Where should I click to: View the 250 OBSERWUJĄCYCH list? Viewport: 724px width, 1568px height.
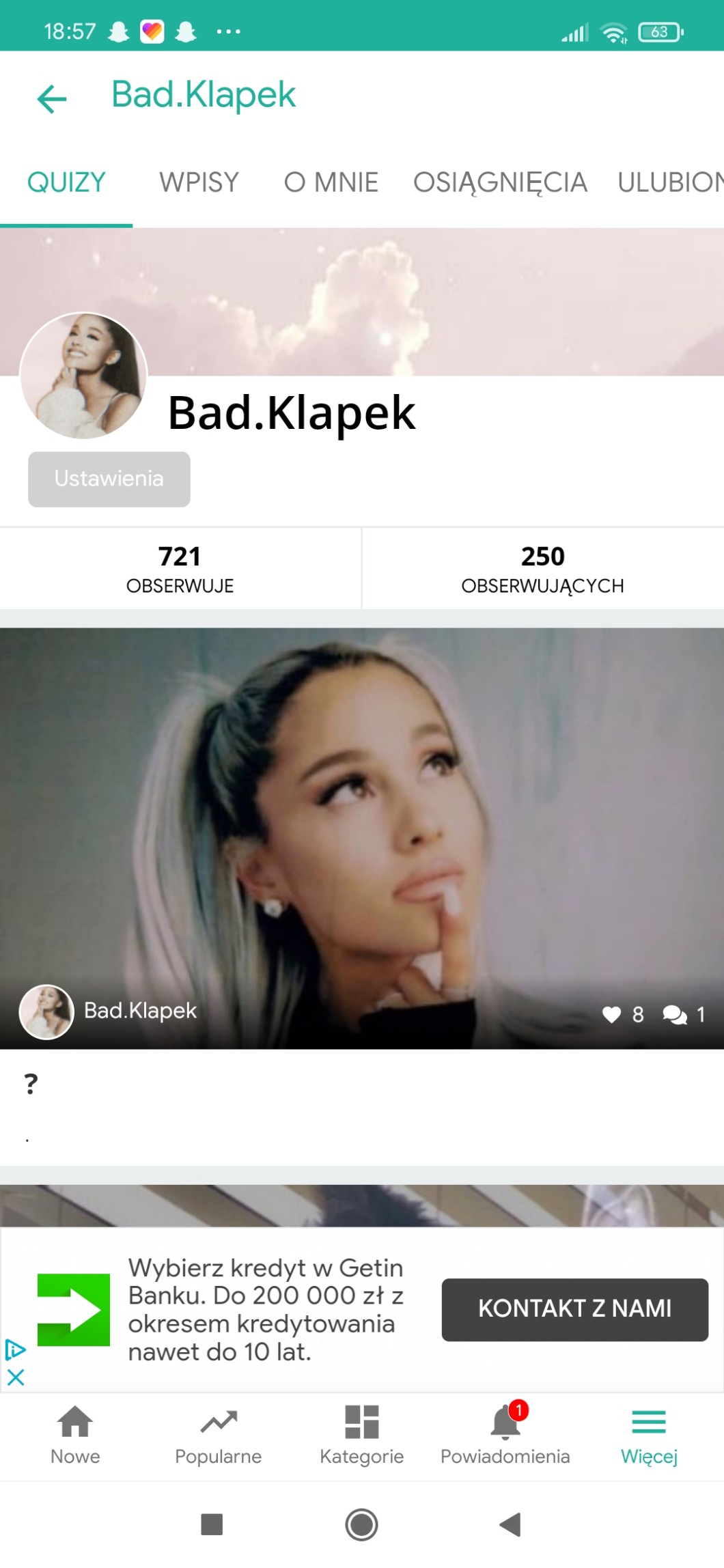click(542, 568)
